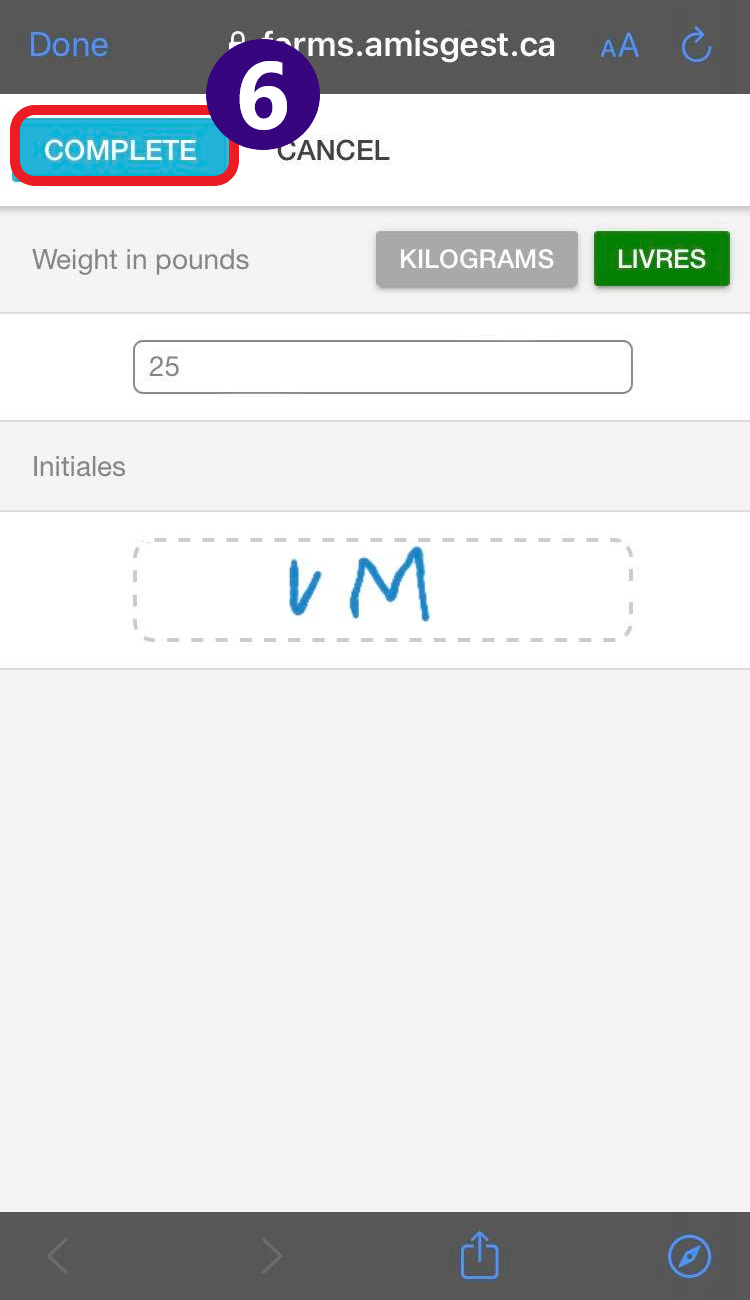Open page in Safari compass icon
This screenshot has width=750, height=1300.
click(690, 1256)
